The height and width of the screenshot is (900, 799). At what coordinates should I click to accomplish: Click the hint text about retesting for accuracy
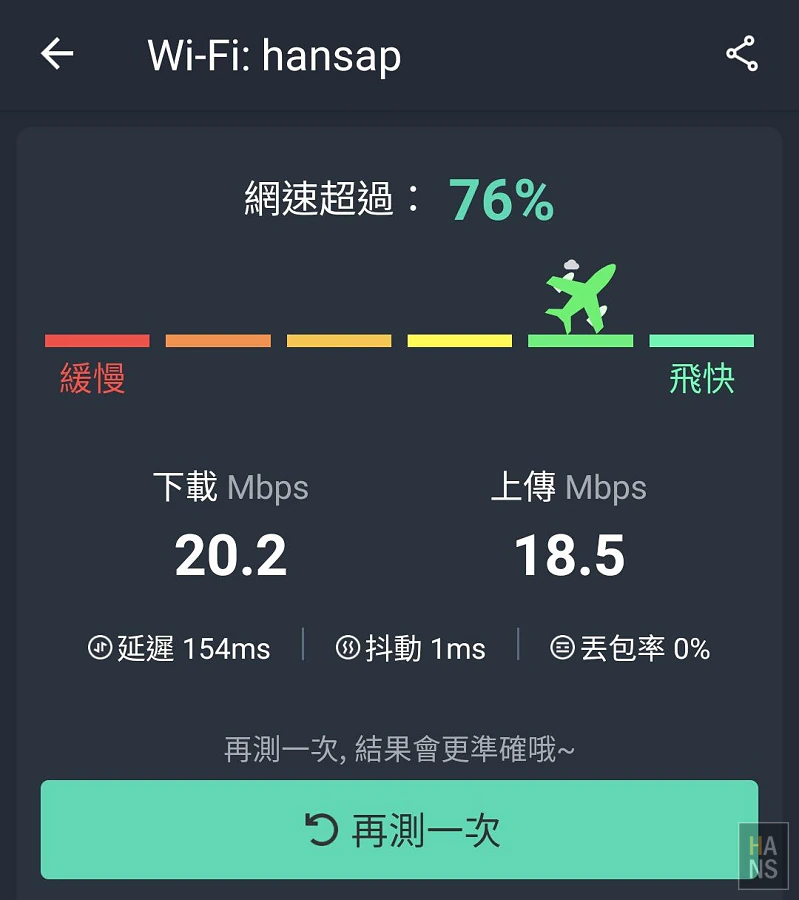tap(399, 748)
